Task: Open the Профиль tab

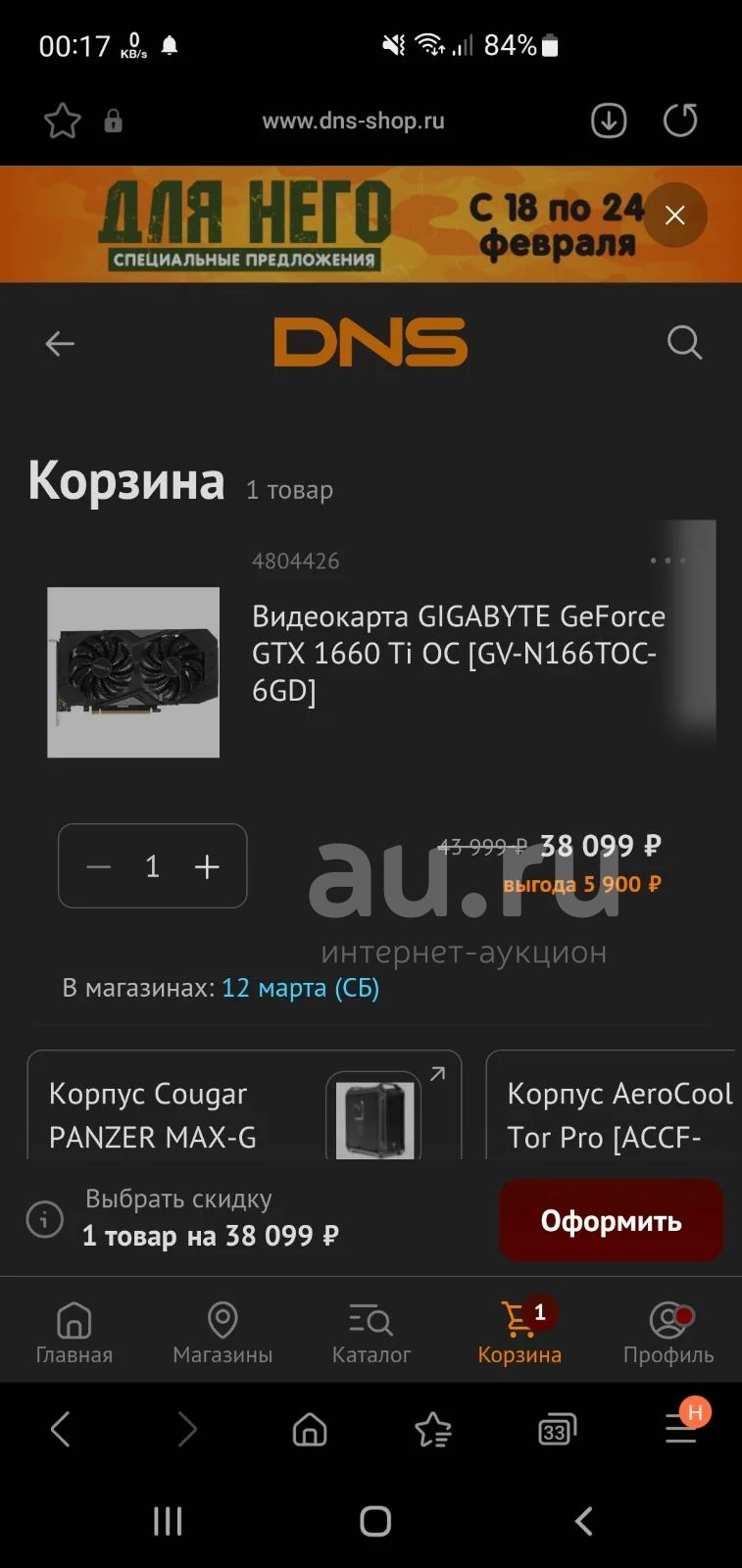Action: (x=668, y=1333)
